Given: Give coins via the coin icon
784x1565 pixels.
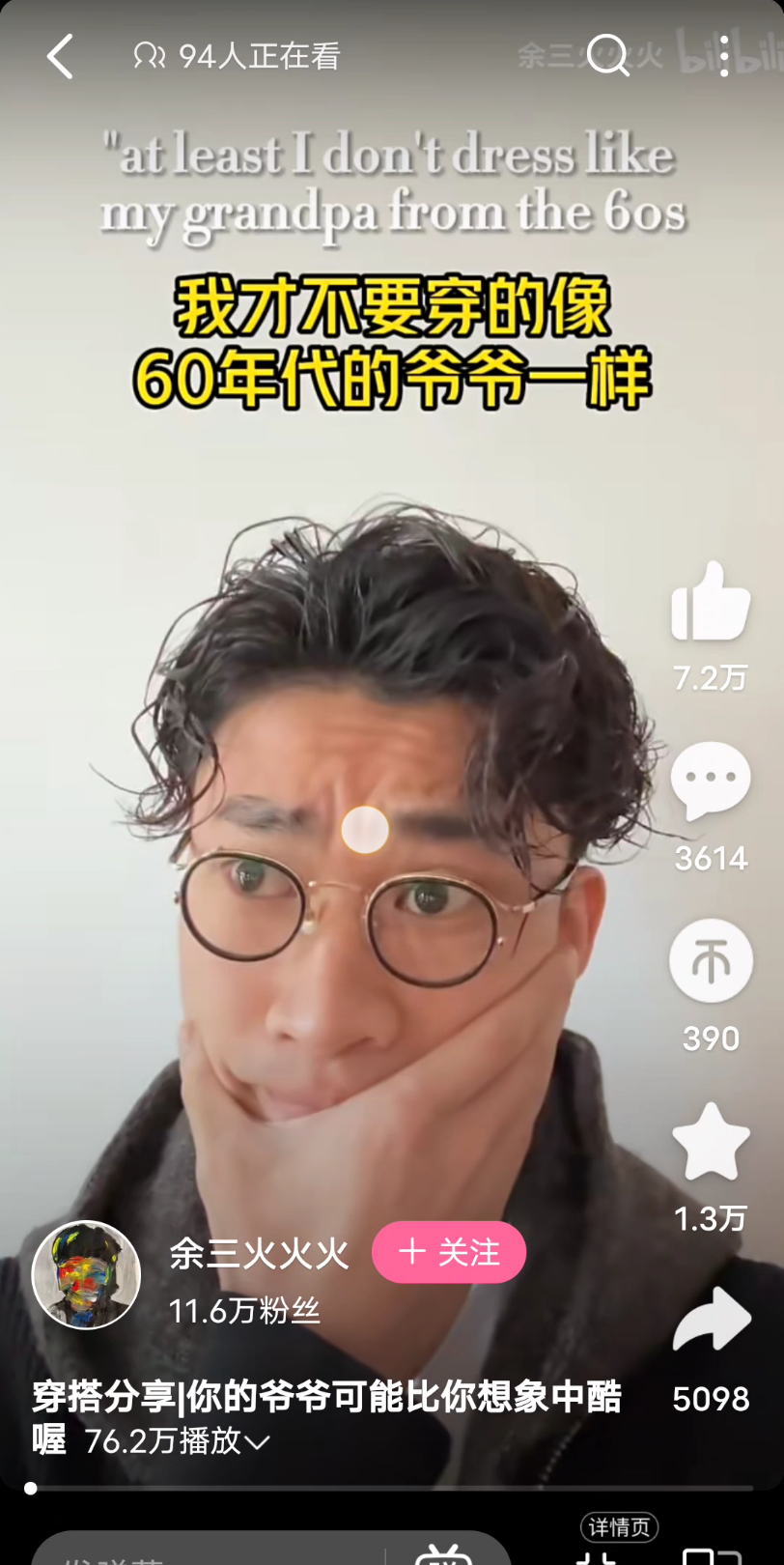Looking at the screenshot, I should (x=711, y=960).
